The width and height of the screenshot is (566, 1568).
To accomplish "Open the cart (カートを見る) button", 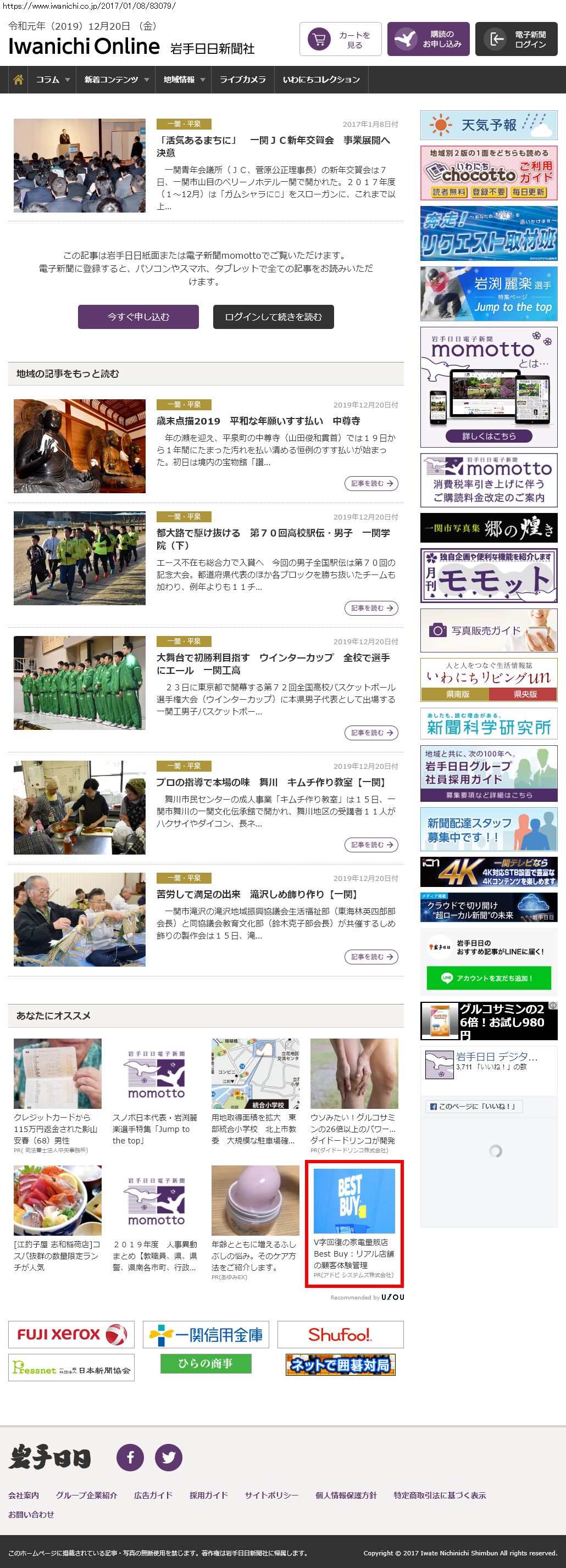I will tap(340, 40).
